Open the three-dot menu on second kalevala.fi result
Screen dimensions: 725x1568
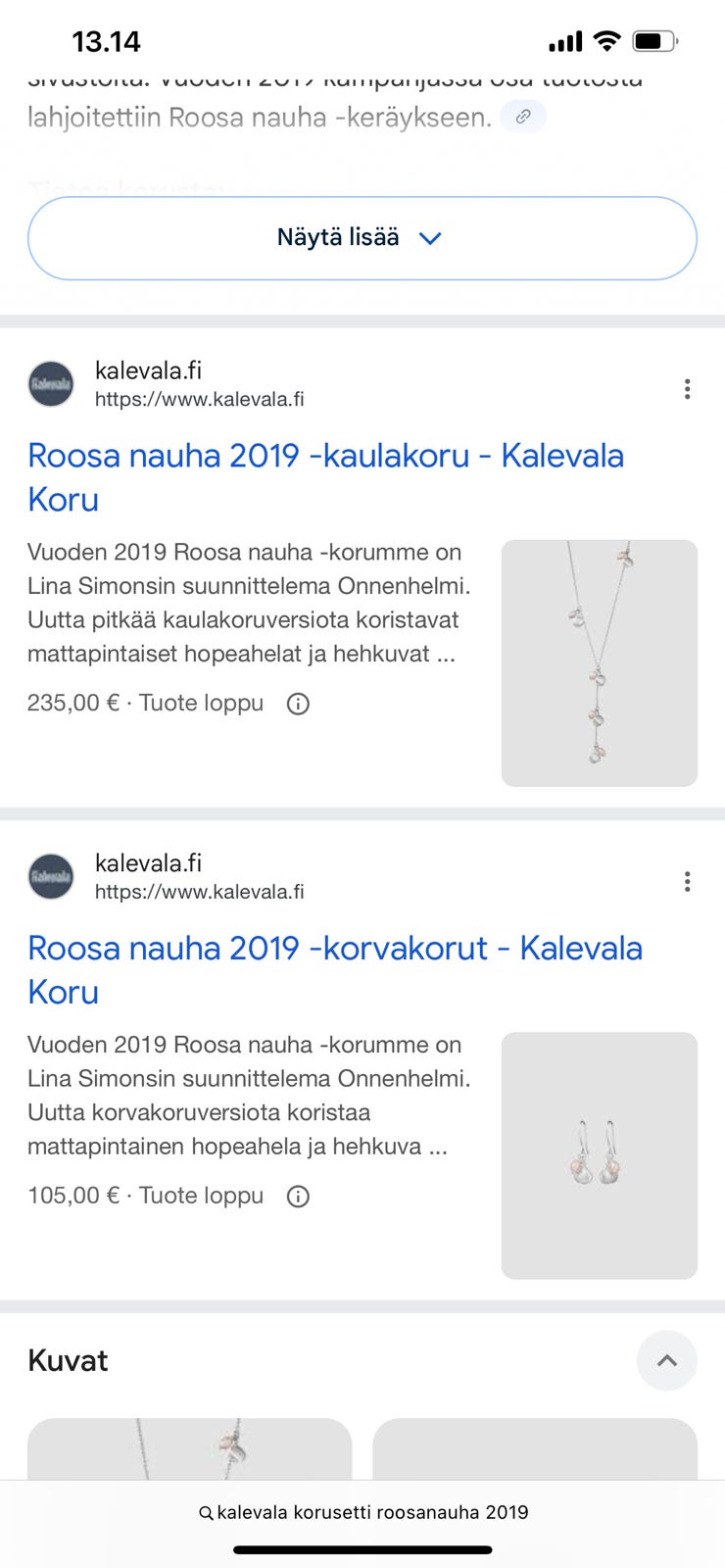tap(687, 882)
